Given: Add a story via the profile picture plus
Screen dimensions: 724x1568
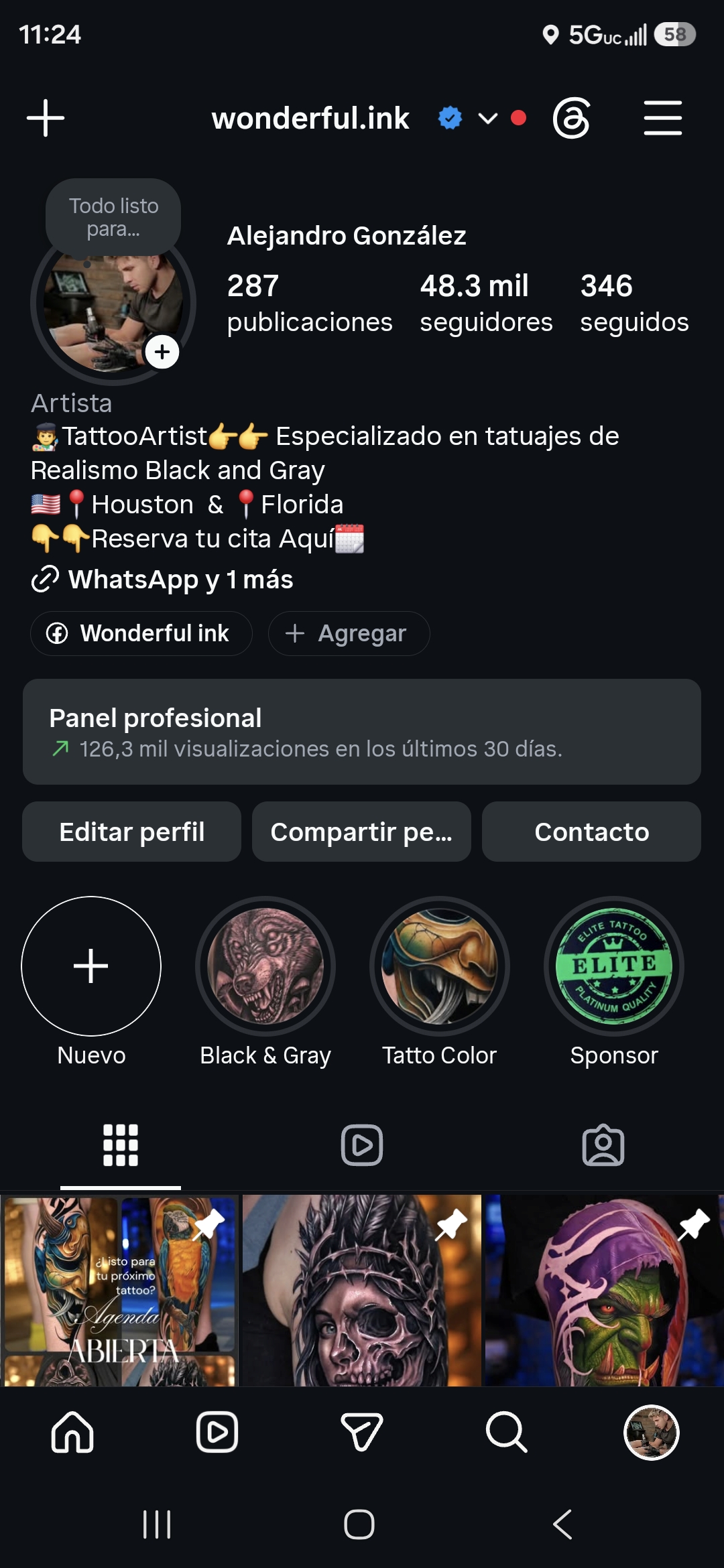Looking at the screenshot, I should 162,352.
